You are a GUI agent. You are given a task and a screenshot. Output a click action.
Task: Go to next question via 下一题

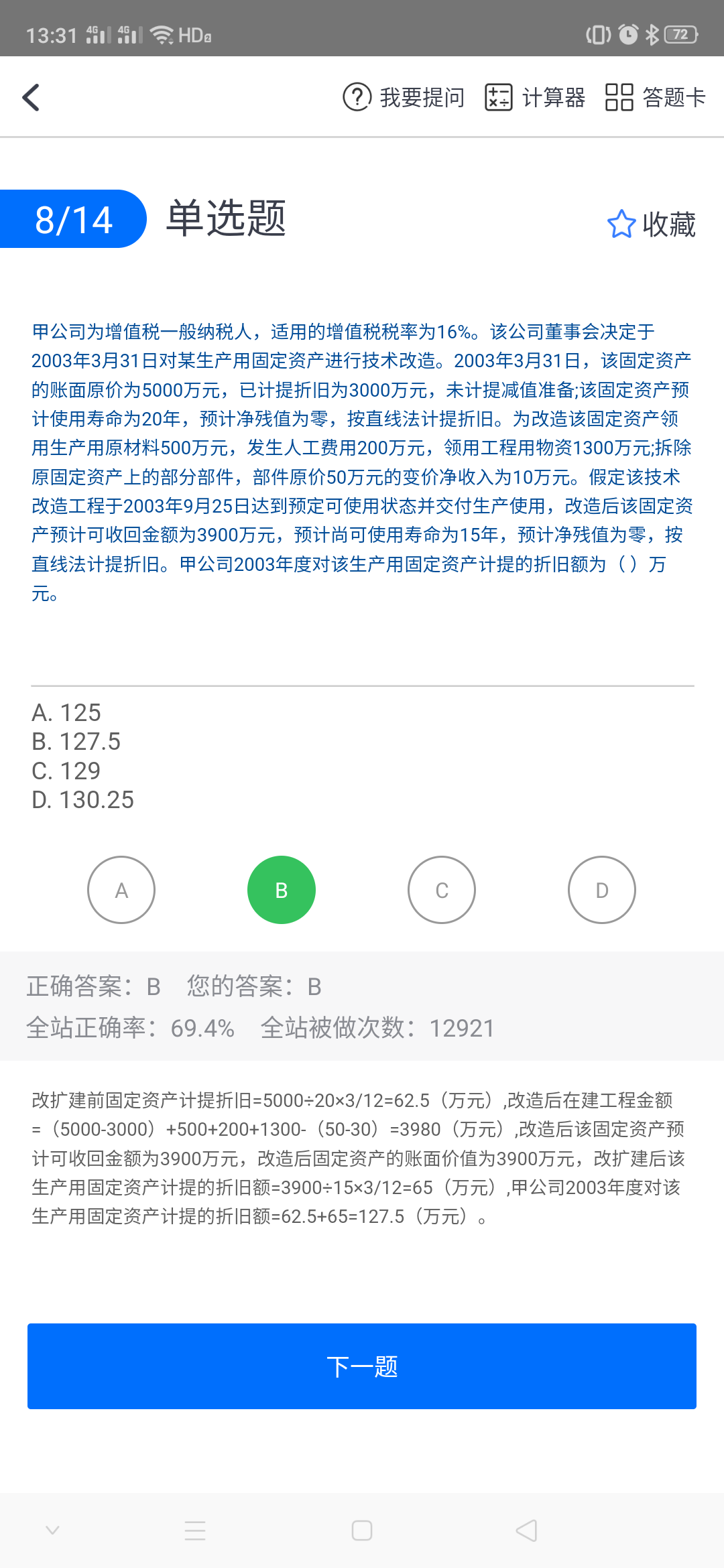click(x=362, y=1366)
